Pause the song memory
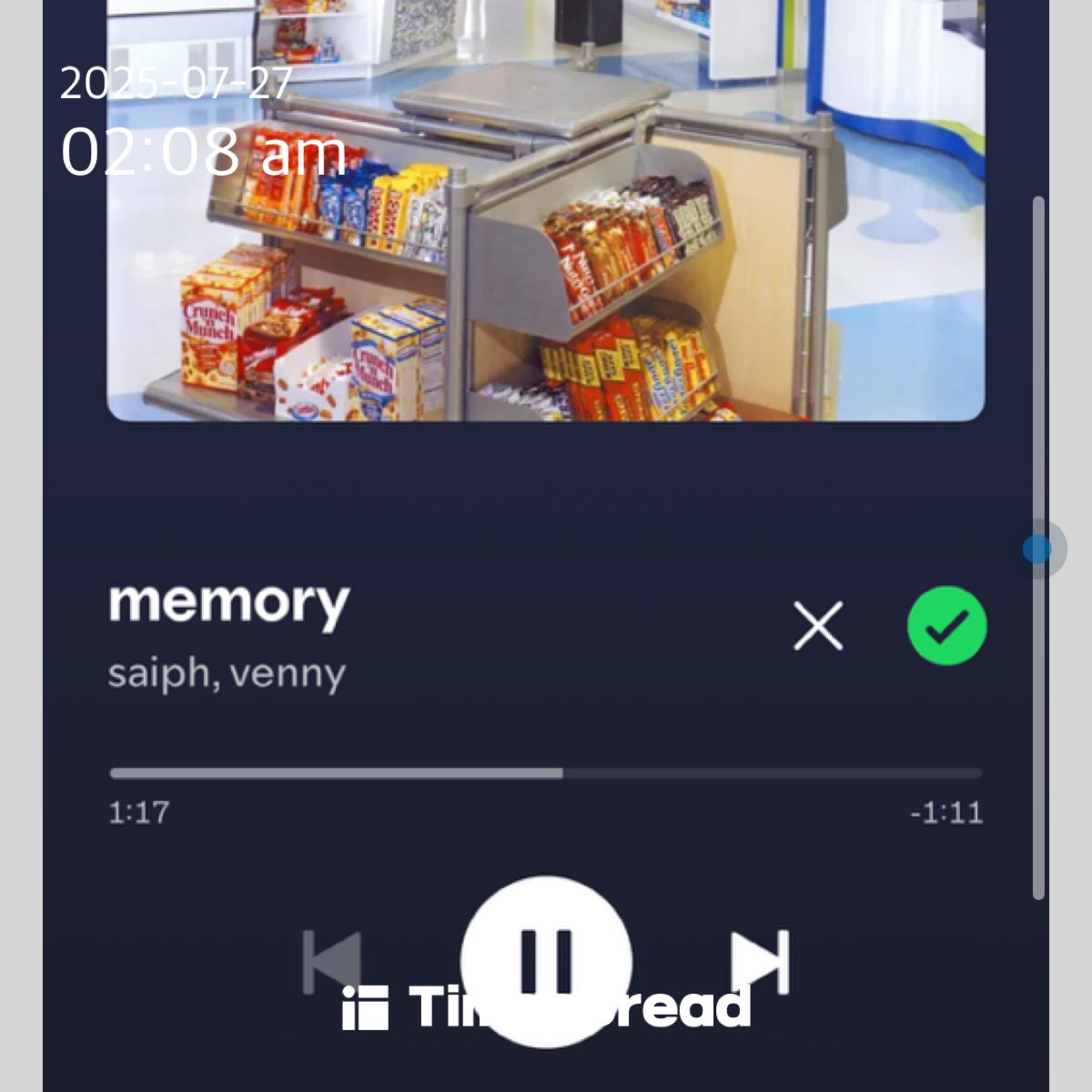Viewport: 1092px width, 1092px height. [x=546, y=961]
